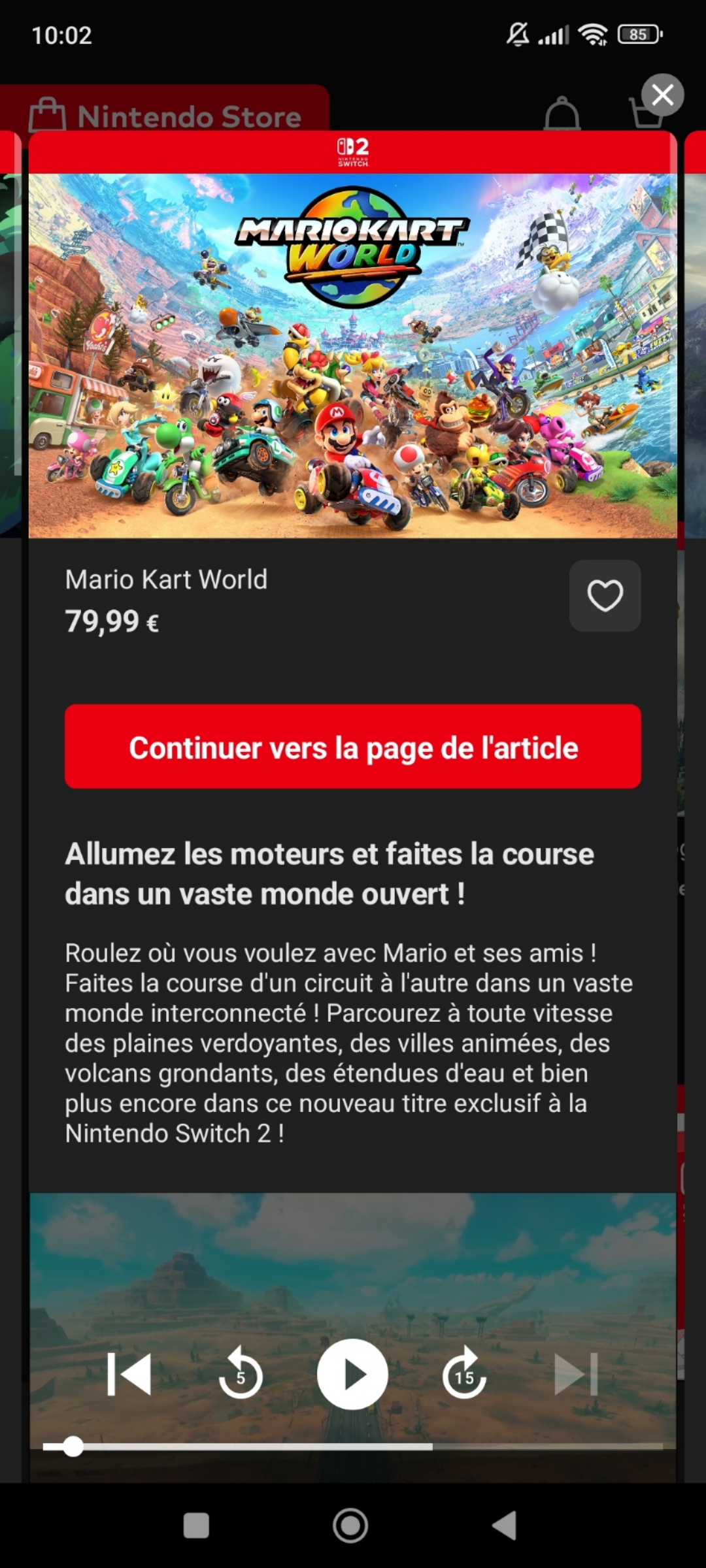This screenshot has width=706, height=1568.
Task: Jump to the previous video track
Action: click(129, 1374)
